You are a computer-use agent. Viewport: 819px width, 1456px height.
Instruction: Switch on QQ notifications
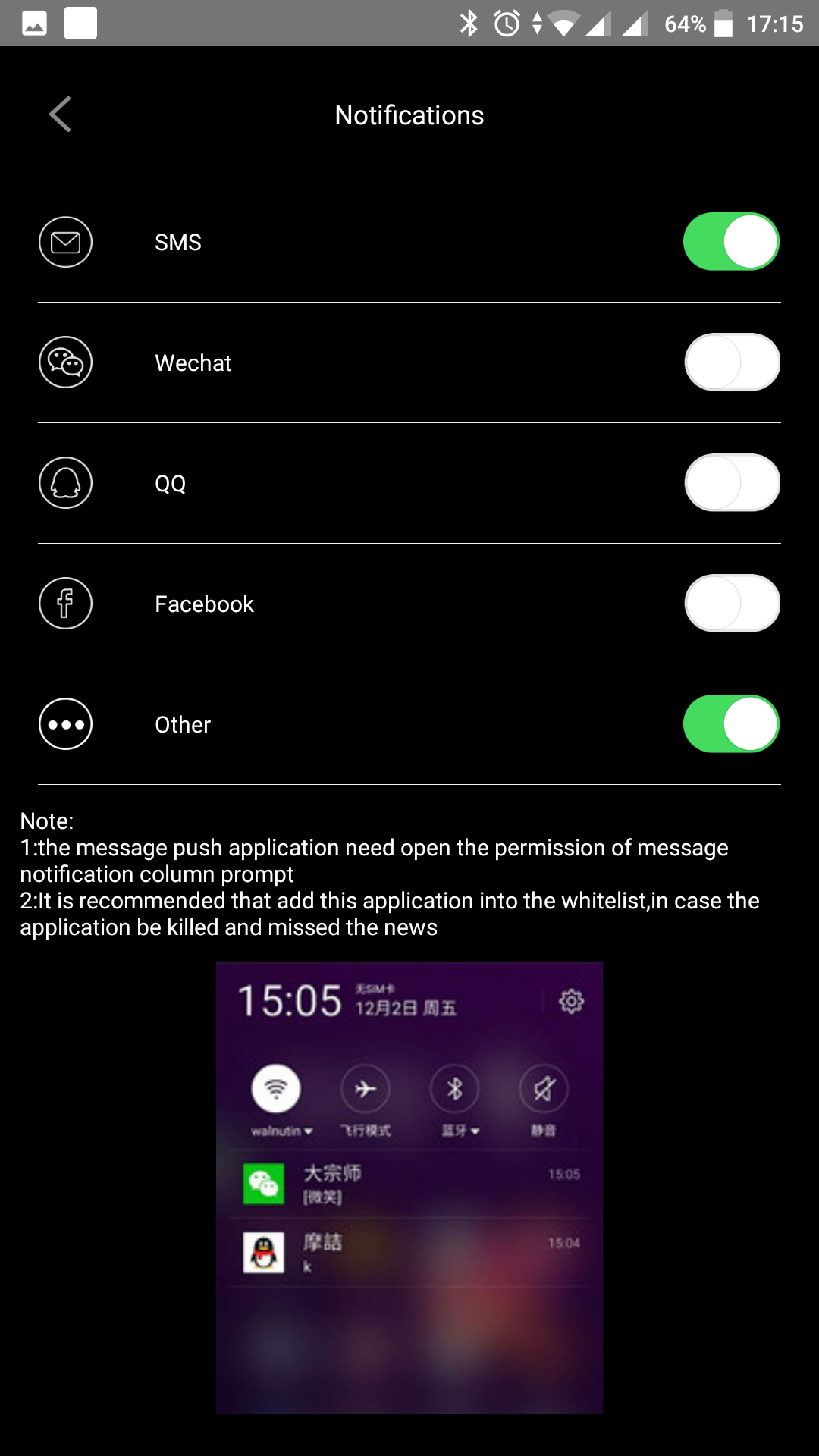click(731, 483)
